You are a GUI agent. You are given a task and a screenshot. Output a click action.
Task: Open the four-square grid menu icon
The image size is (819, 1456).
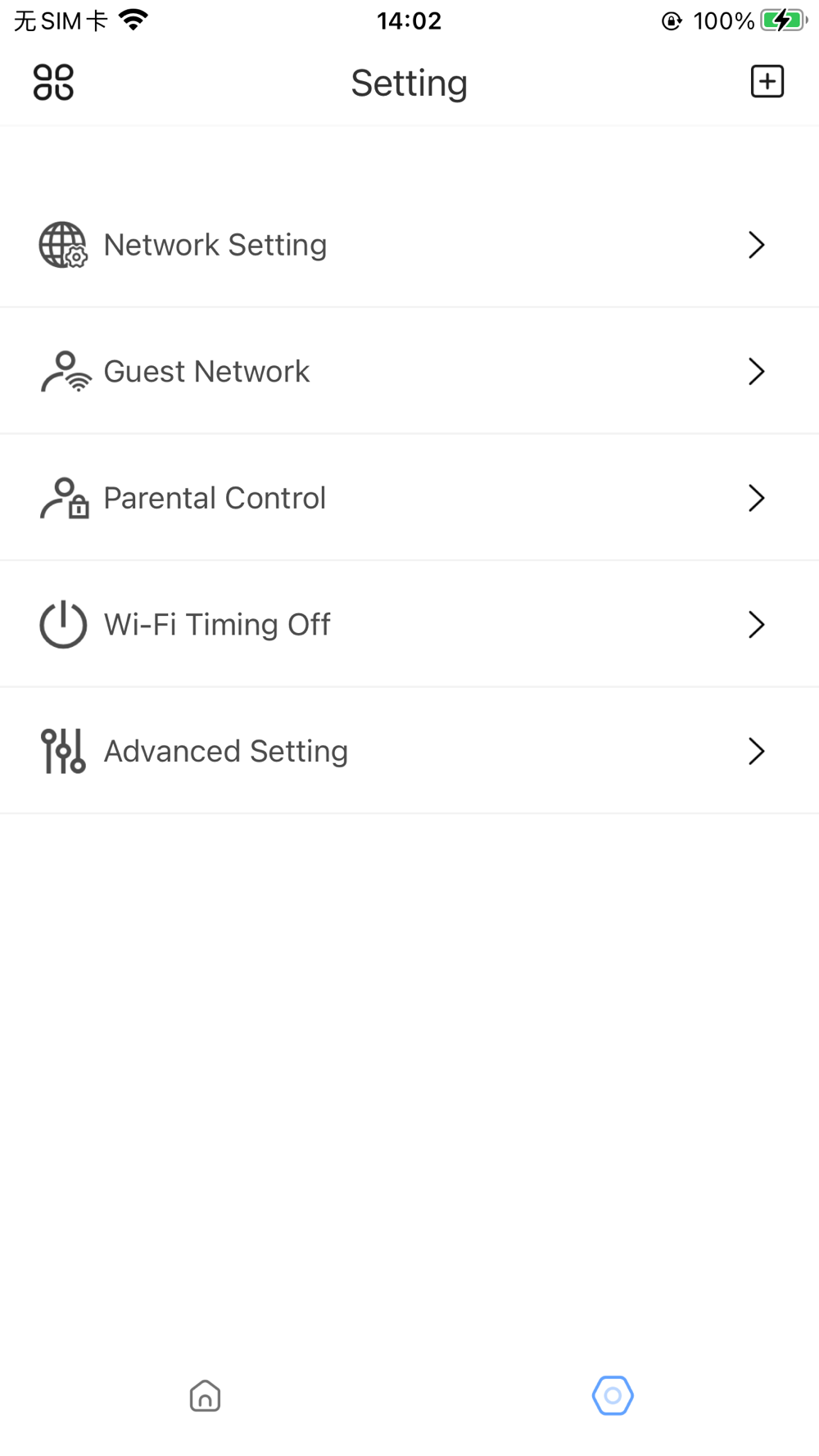click(x=53, y=82)
